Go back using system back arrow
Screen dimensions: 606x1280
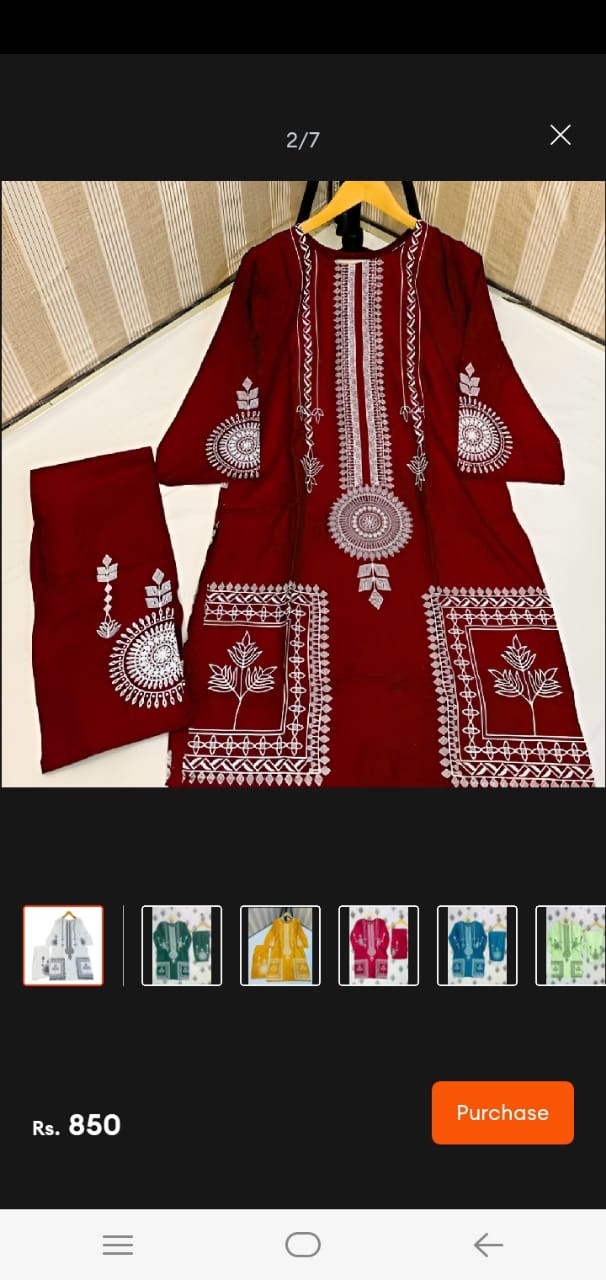tap(487, 1244)
